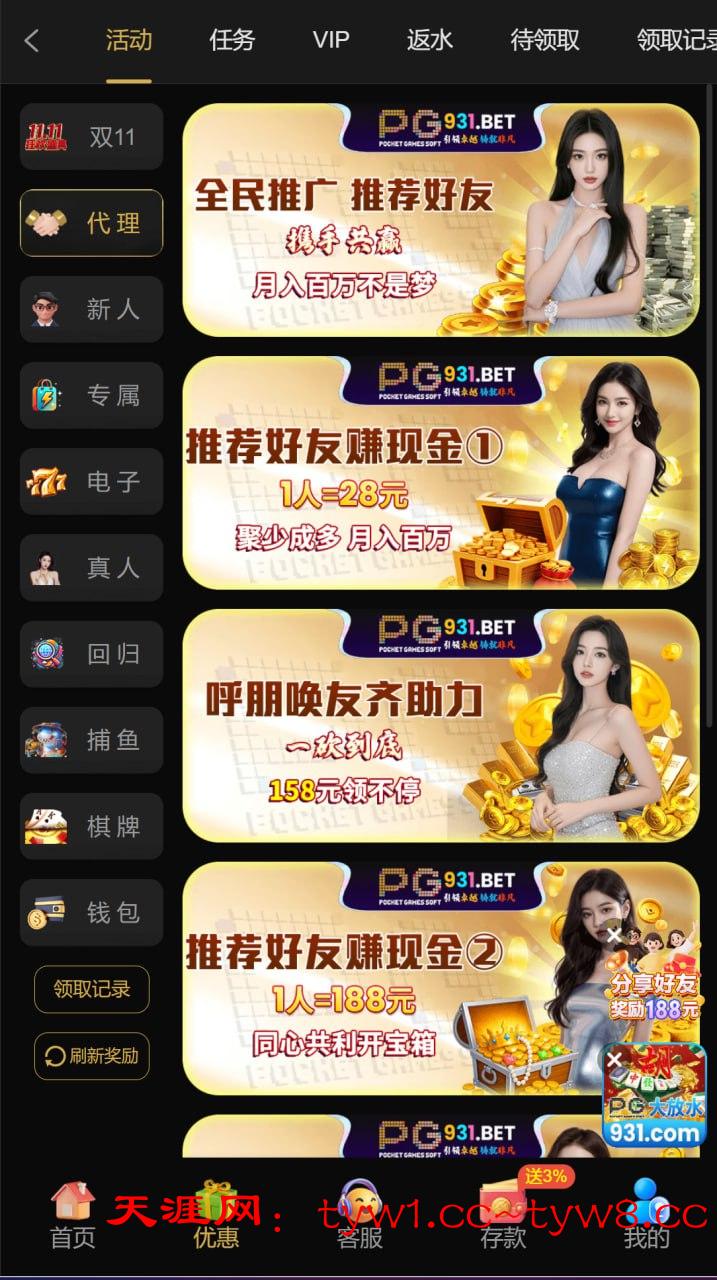
Task: Refresh rewards with 刷新奖励
Action: pyautogui.click(x=92, y=1056)
